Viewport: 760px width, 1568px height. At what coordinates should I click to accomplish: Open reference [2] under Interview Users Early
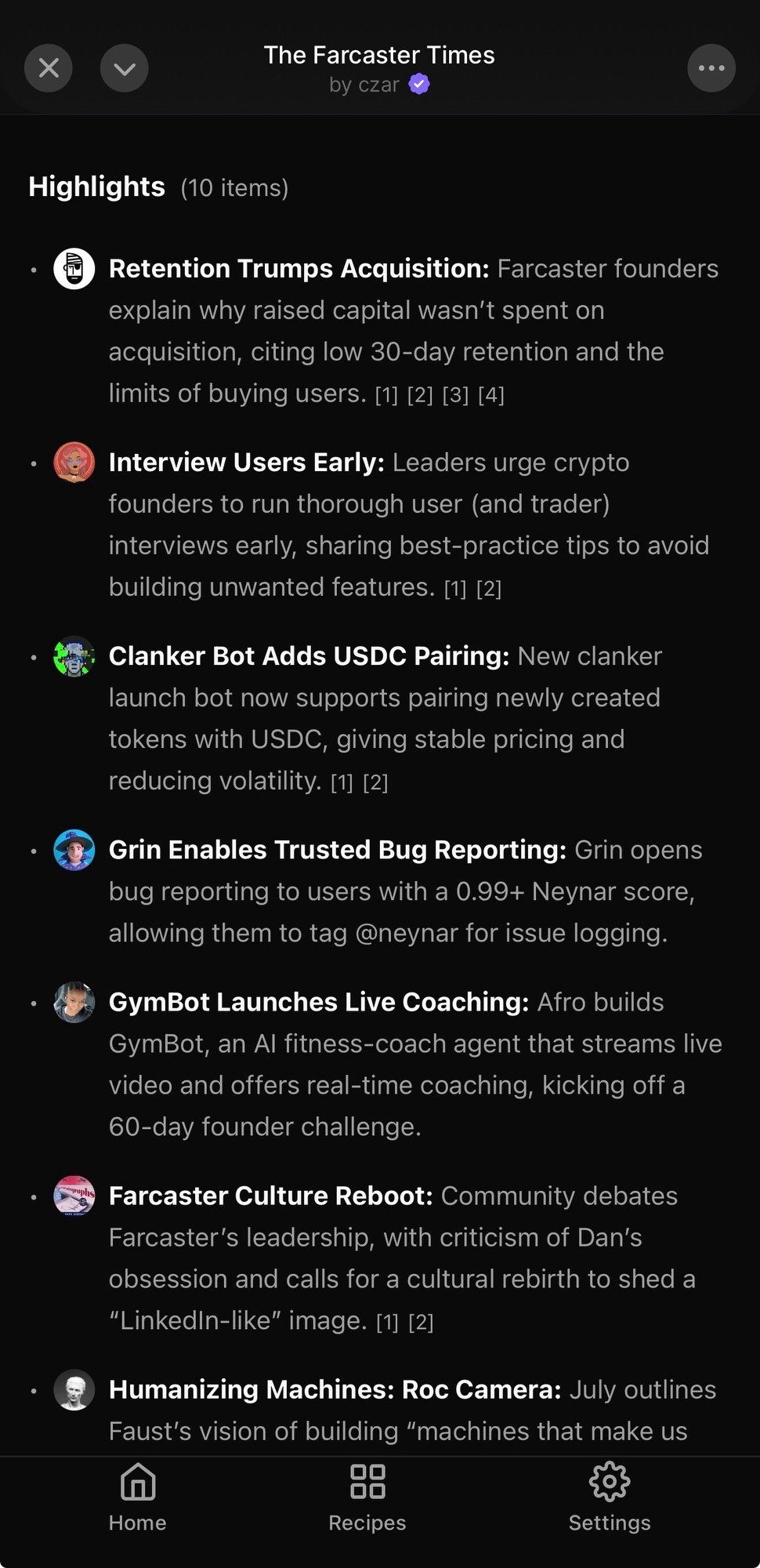[x=489, y=589]
